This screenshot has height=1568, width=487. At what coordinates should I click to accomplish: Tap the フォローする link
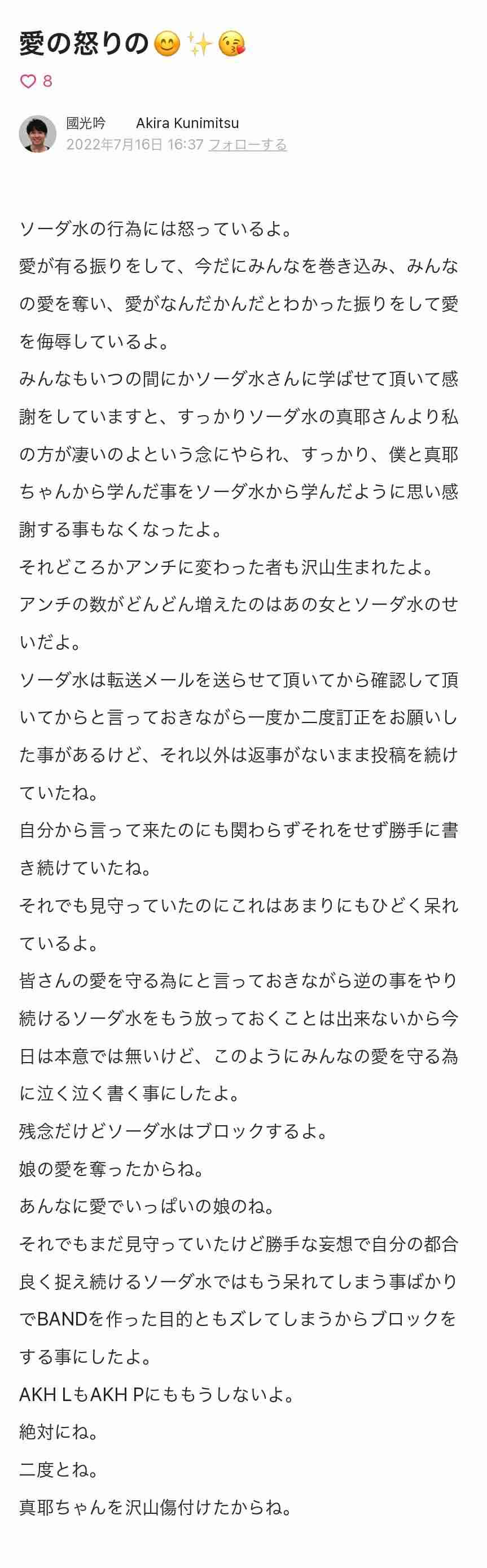tap(247, 145)
